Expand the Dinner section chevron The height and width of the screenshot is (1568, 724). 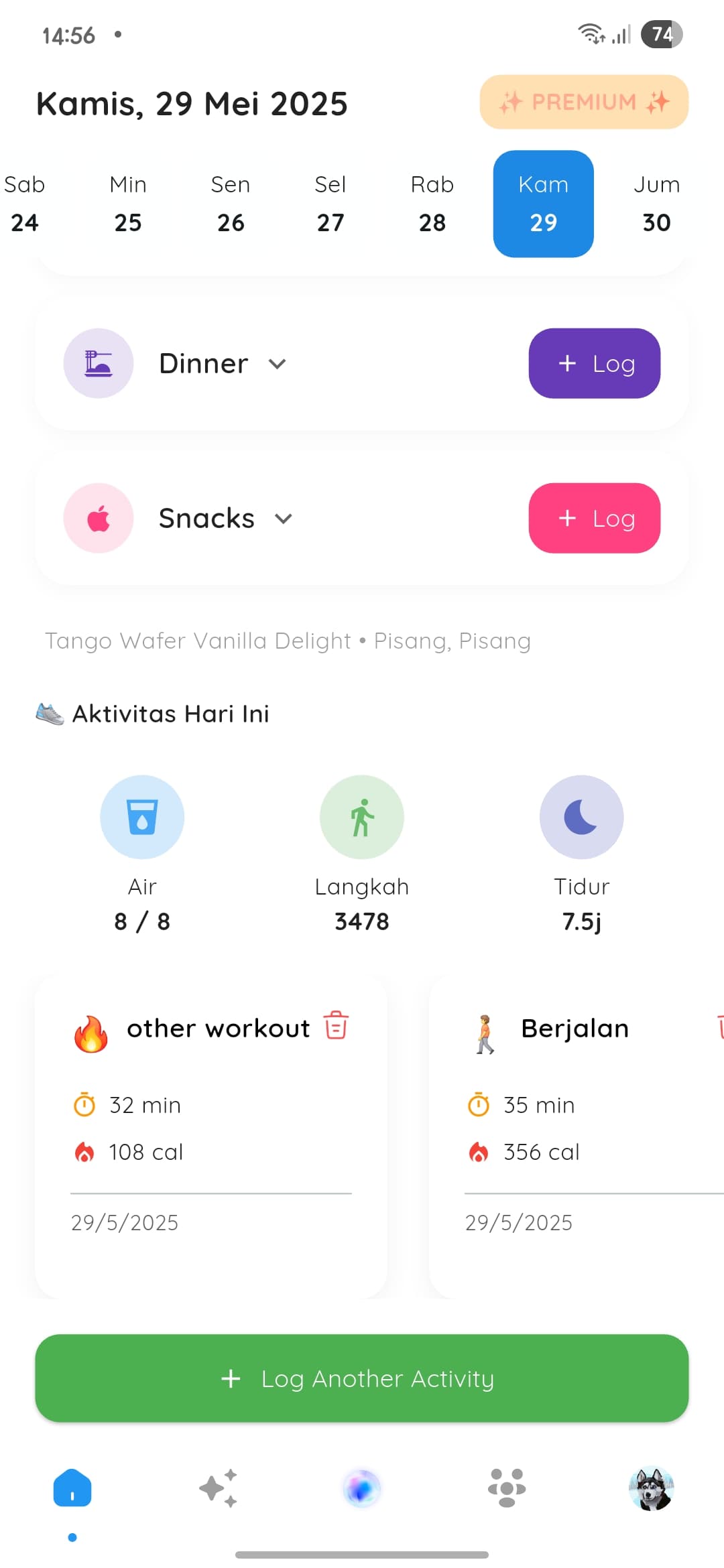coord(278,364)
